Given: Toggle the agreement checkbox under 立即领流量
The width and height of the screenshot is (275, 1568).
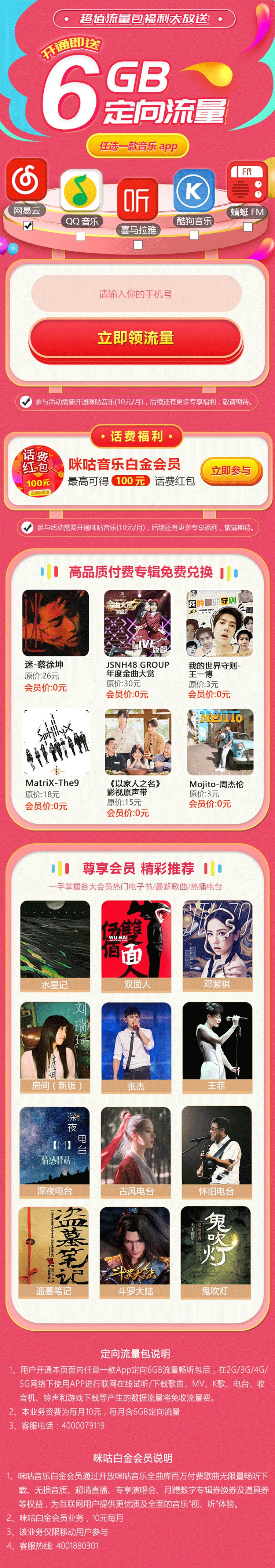Looking at the screenshot, I should pos(26,401).
